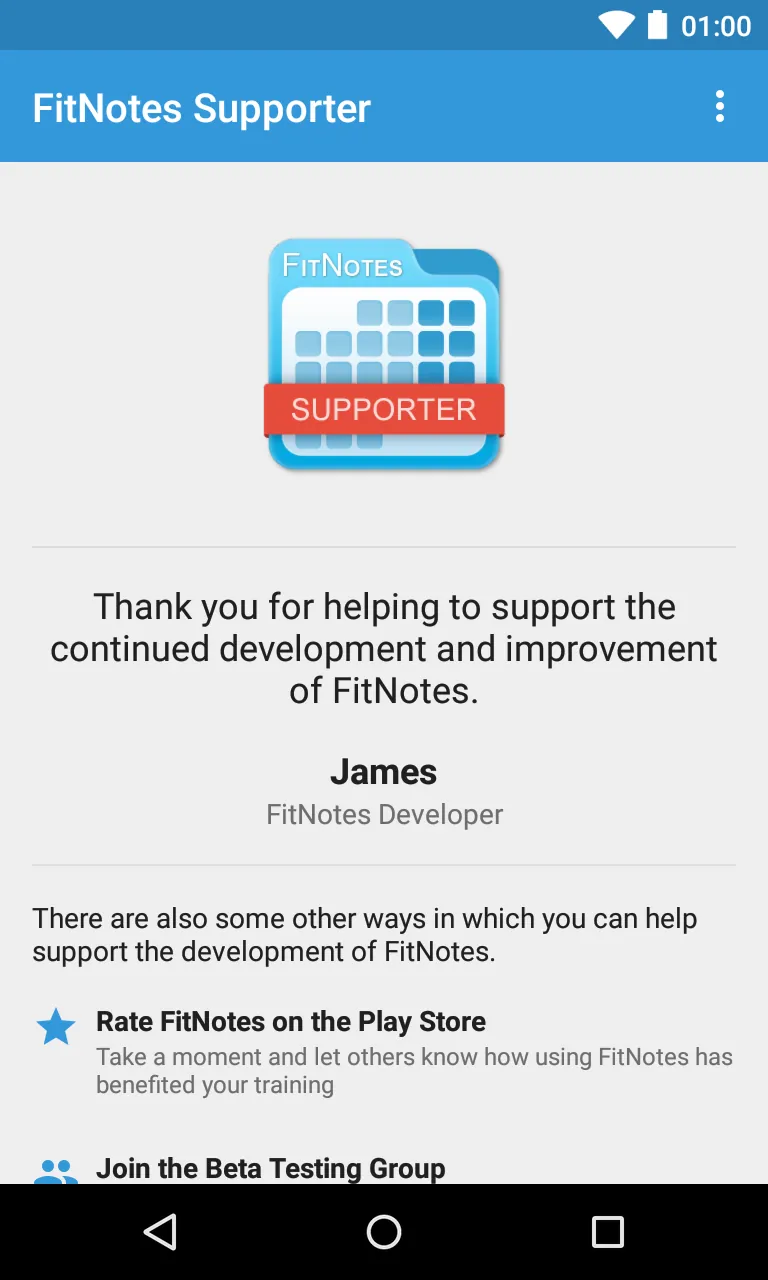The width and height of the screenshot is (768, 1280).
Task: Tap the rating description under Rate FitNotes
Action: pos(414,1070)
